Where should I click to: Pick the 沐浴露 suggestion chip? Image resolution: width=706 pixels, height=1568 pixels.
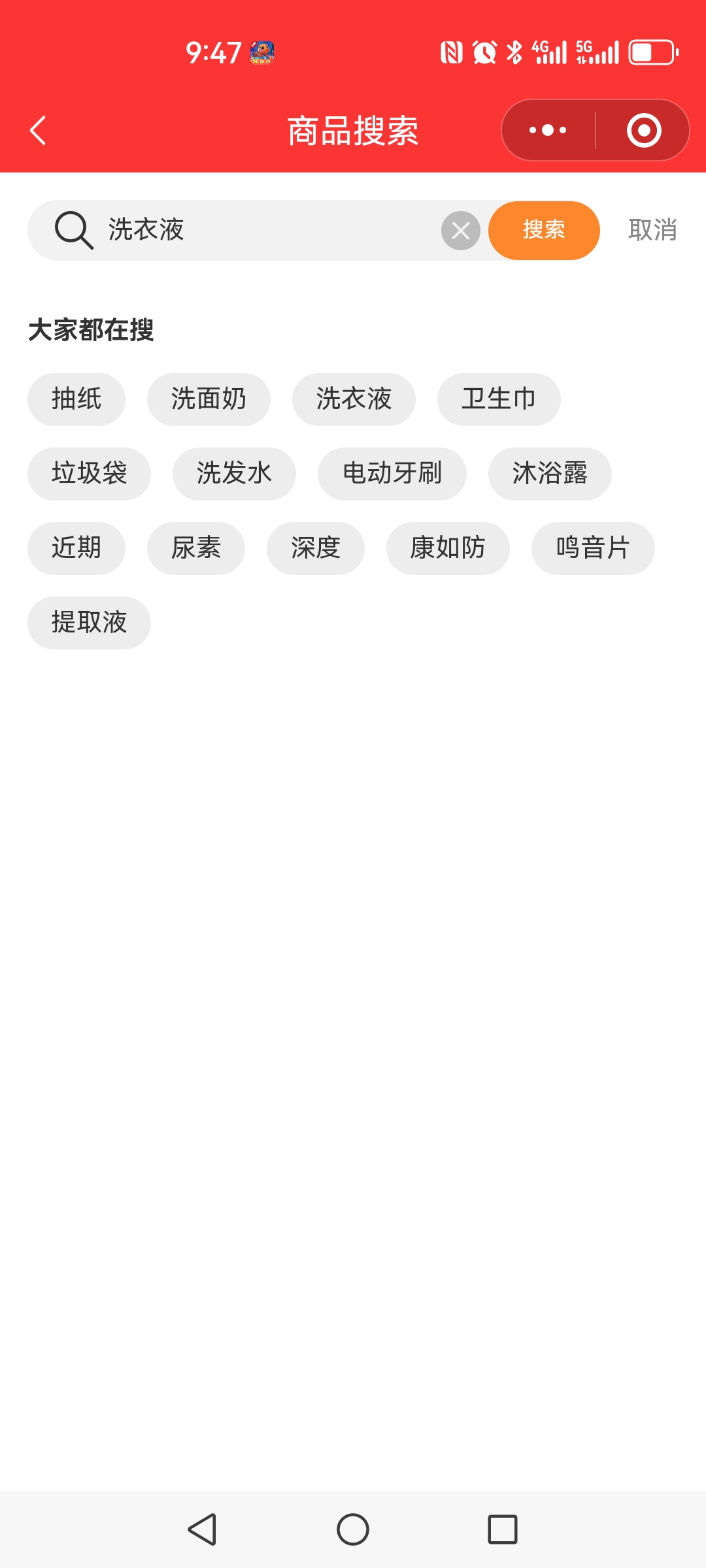click(549, 474)
